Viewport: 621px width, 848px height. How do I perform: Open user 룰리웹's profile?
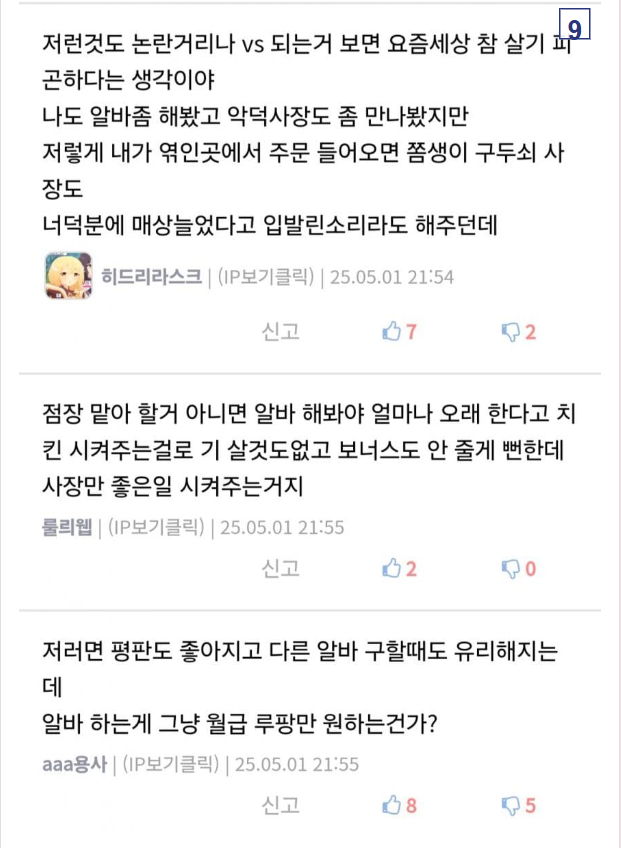click(67, 526)
